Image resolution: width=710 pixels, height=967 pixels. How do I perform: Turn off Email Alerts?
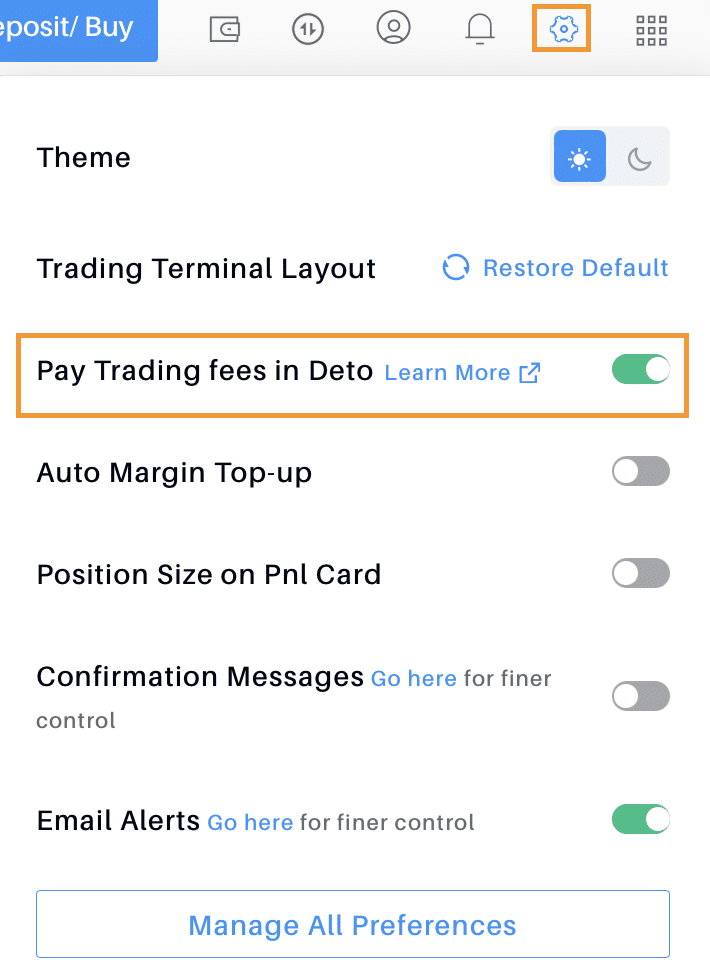(640, 820)
